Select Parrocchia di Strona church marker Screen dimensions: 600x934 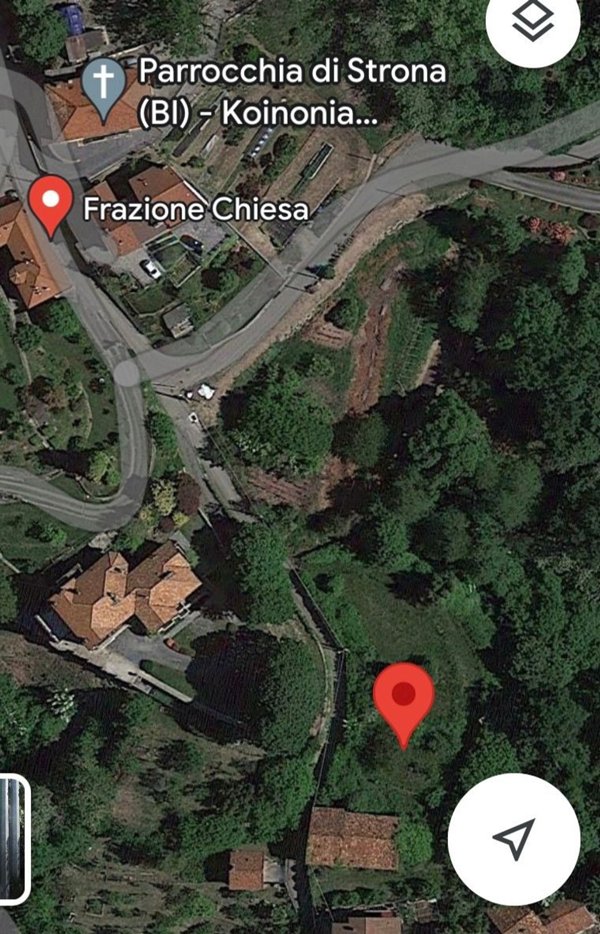(x=103, y=82)
